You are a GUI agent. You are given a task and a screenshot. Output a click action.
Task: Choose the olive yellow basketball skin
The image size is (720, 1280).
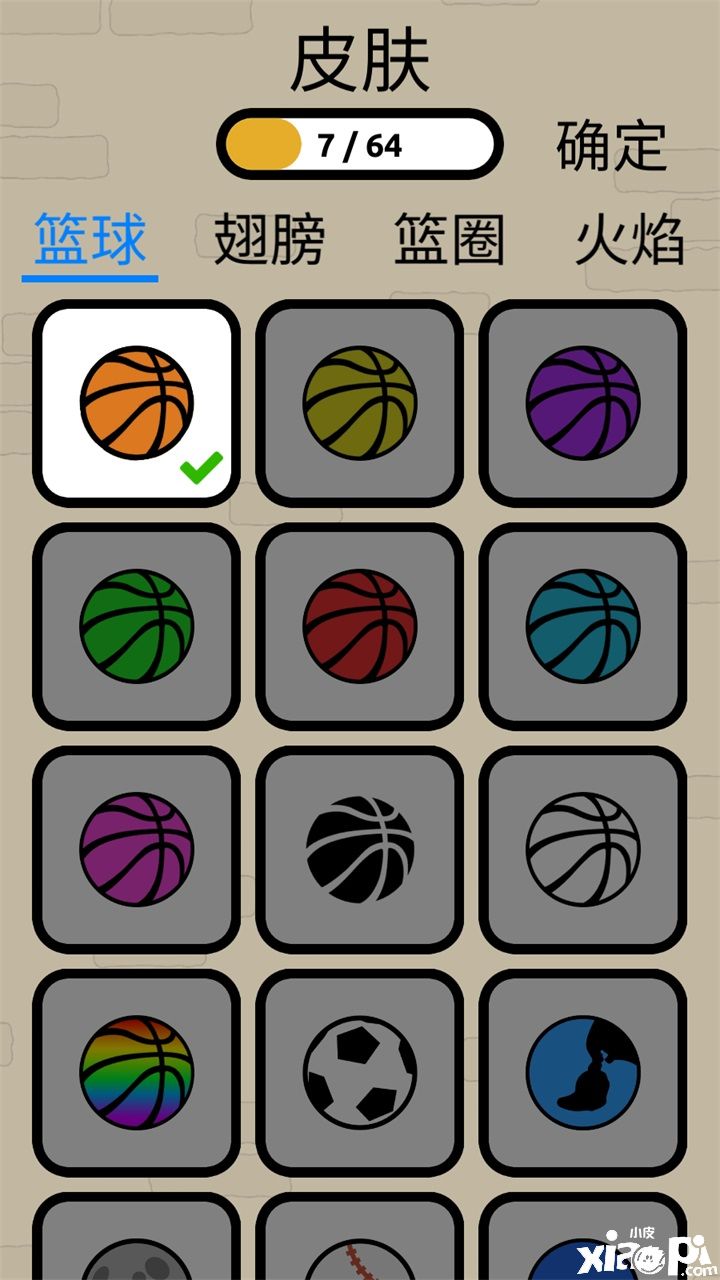360,403
